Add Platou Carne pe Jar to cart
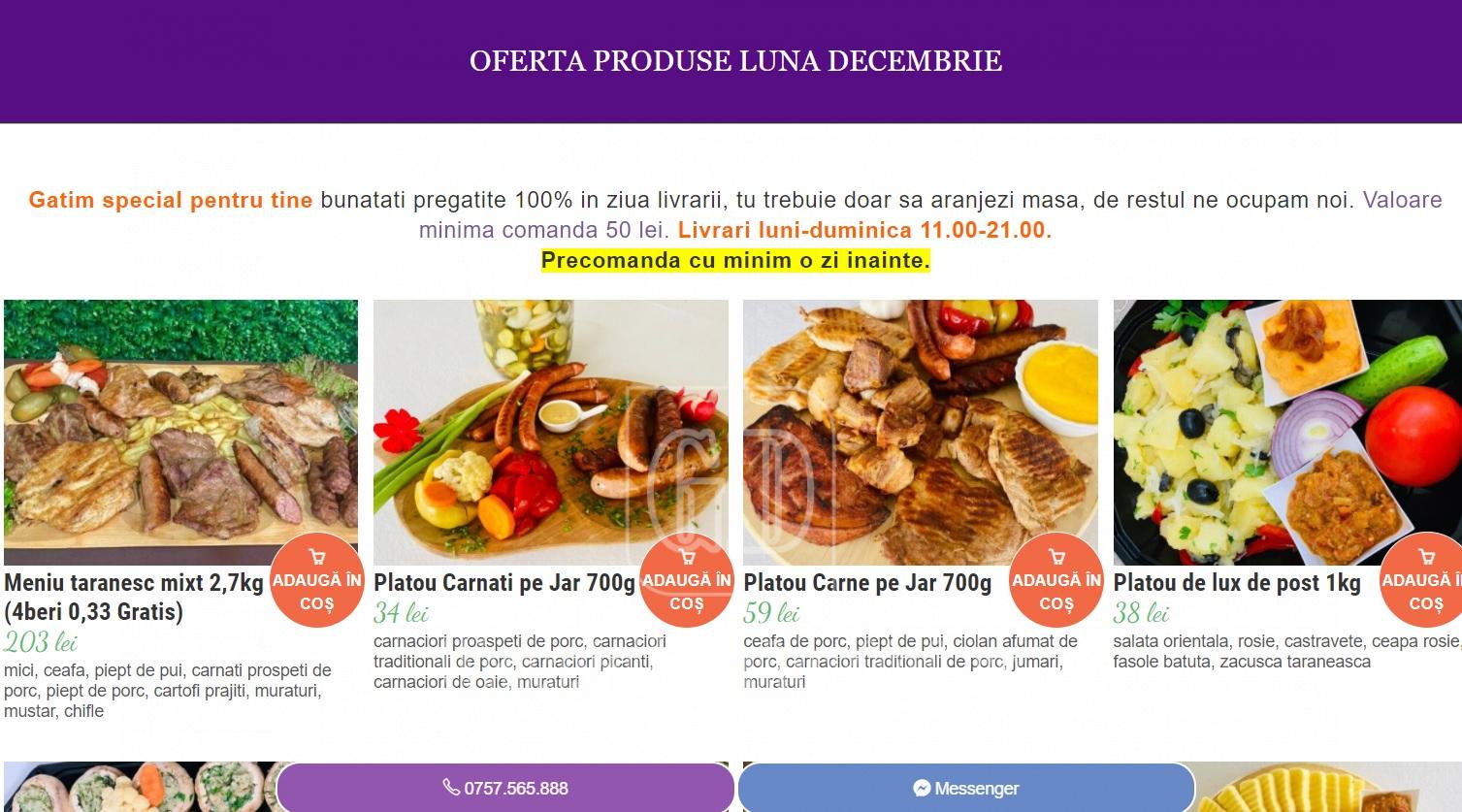Image resolution: width=1462 pixels, height=812 pixels. pos(1056,581)
